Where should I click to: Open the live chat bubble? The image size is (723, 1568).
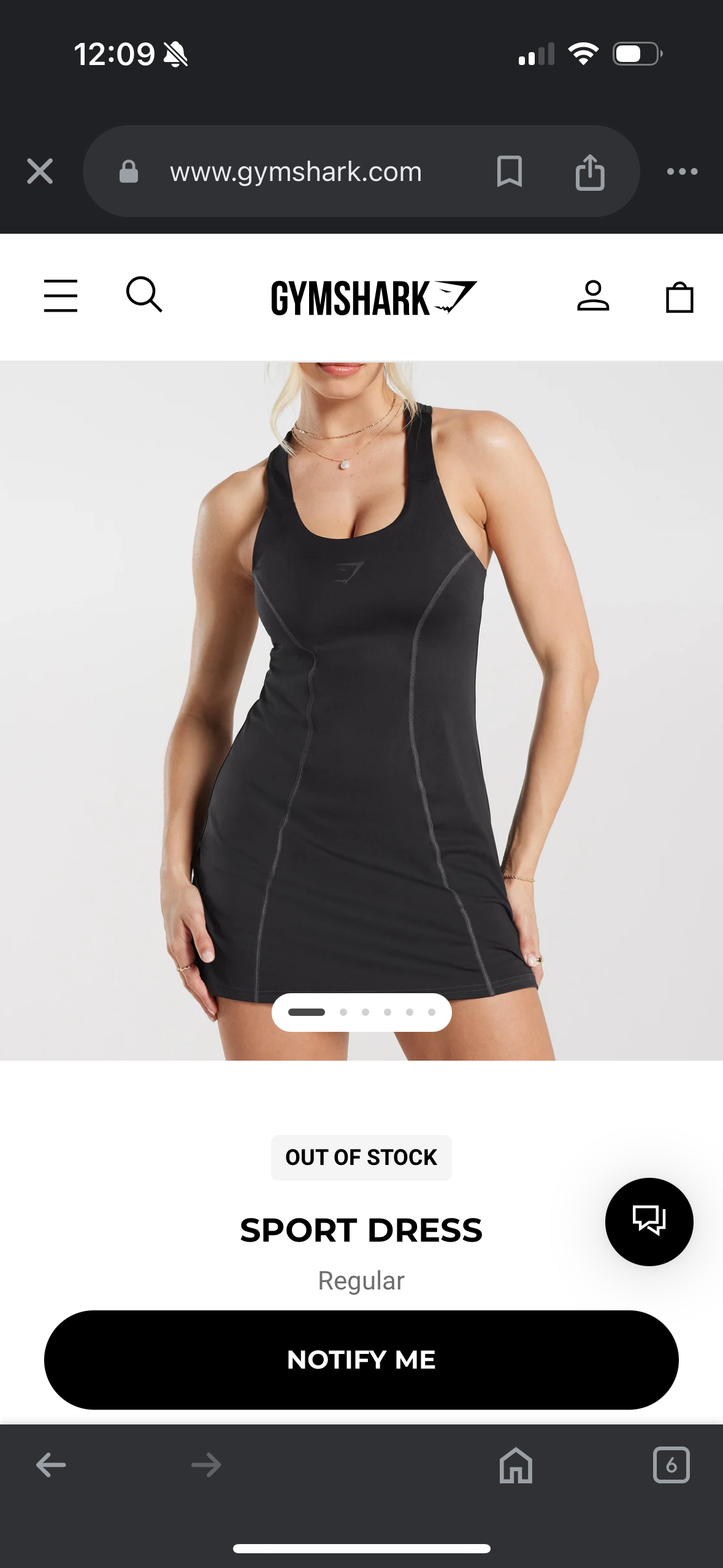coord(649,1221)
